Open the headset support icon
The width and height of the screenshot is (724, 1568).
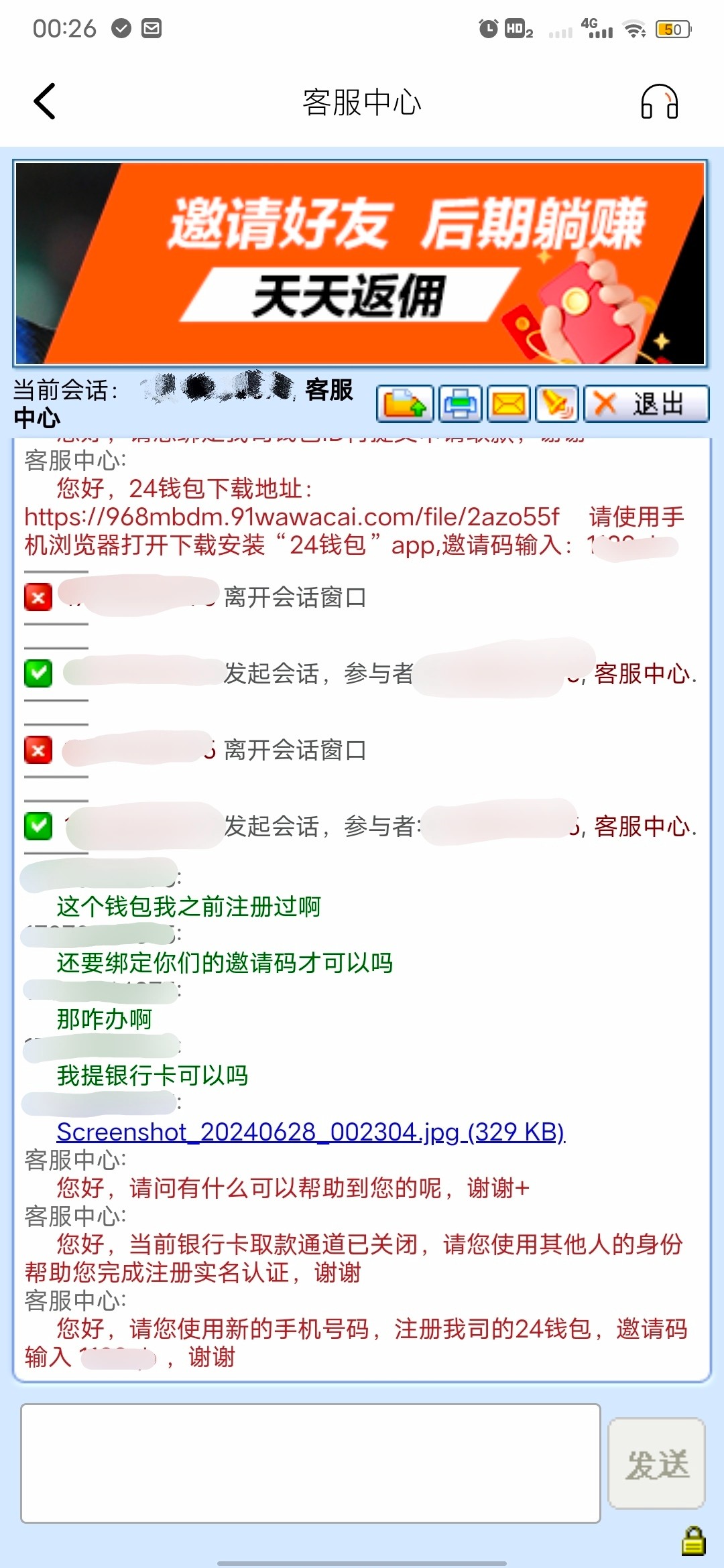point(659,102)
